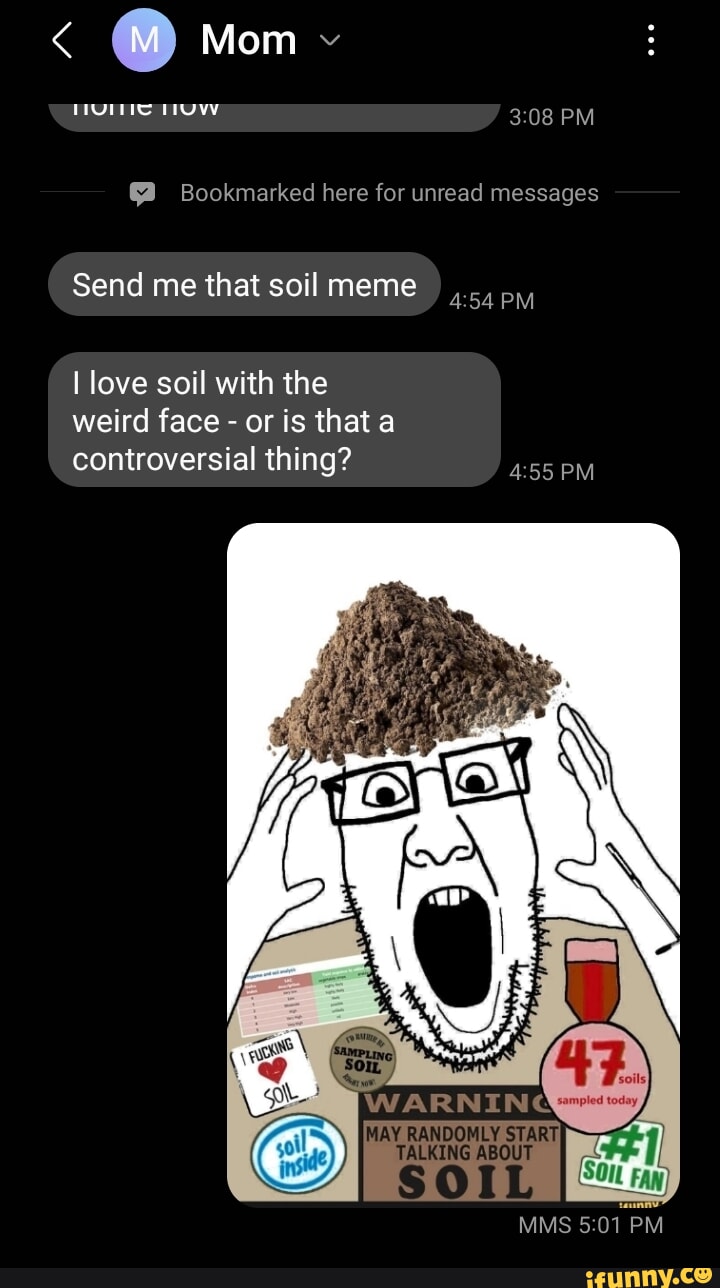720x1288 pixels.
Task: Go back to the conversations list
Action: [62, 41]
